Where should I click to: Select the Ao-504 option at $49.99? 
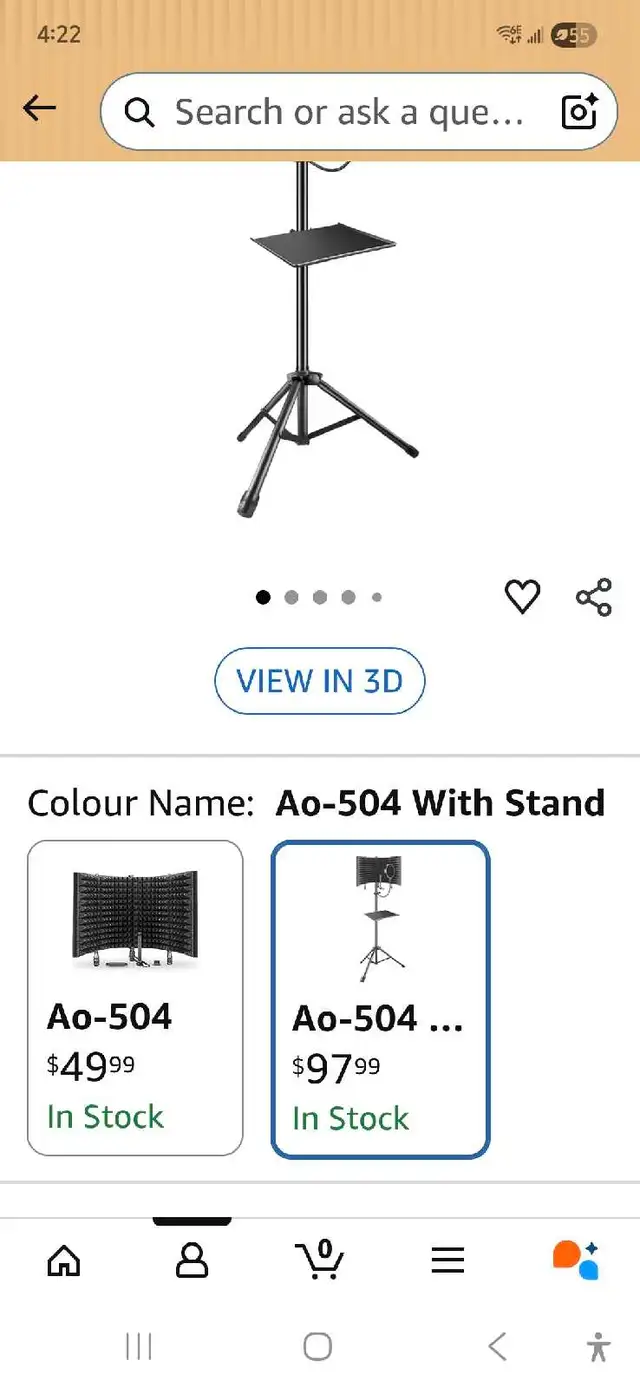coord(135,997)
